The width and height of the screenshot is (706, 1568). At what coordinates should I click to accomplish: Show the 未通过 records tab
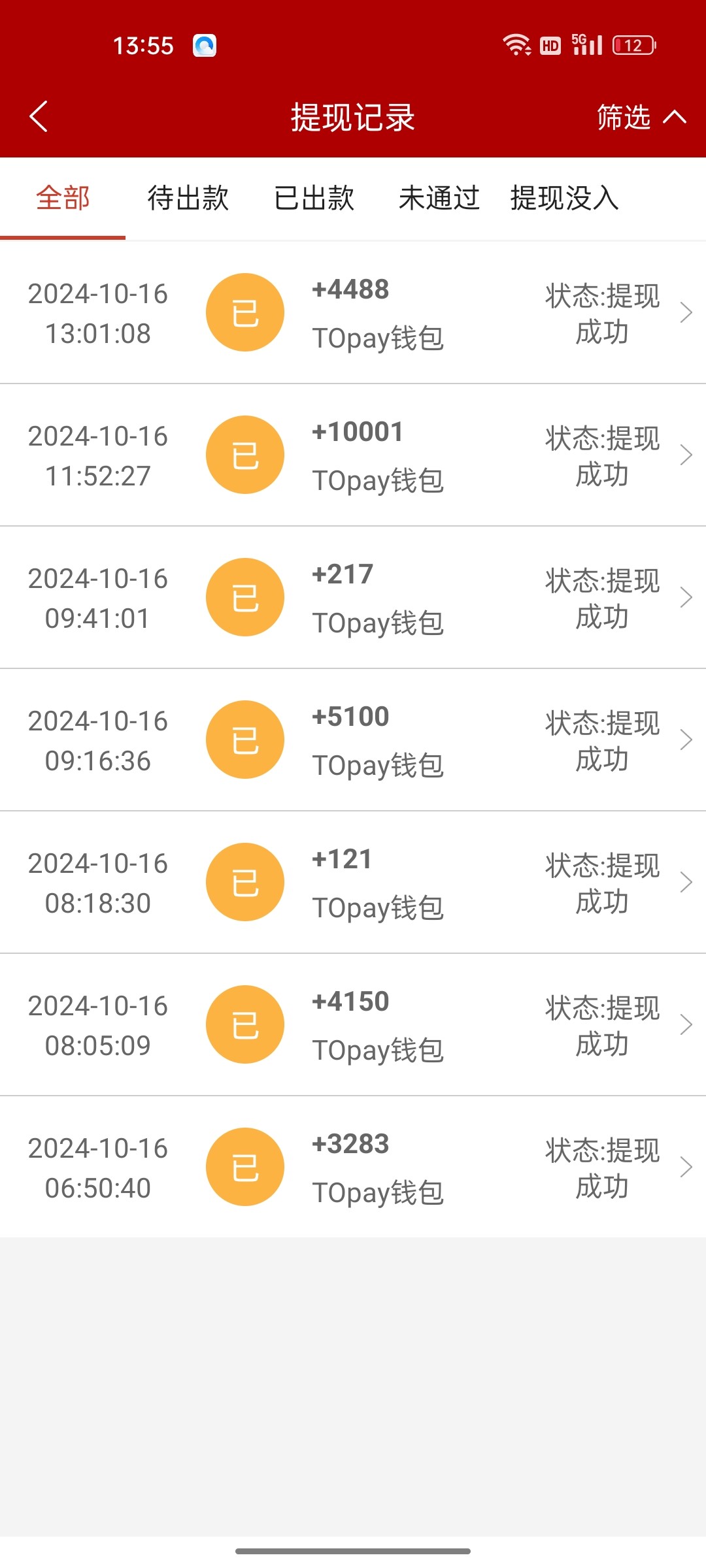(x=439, y=198)
